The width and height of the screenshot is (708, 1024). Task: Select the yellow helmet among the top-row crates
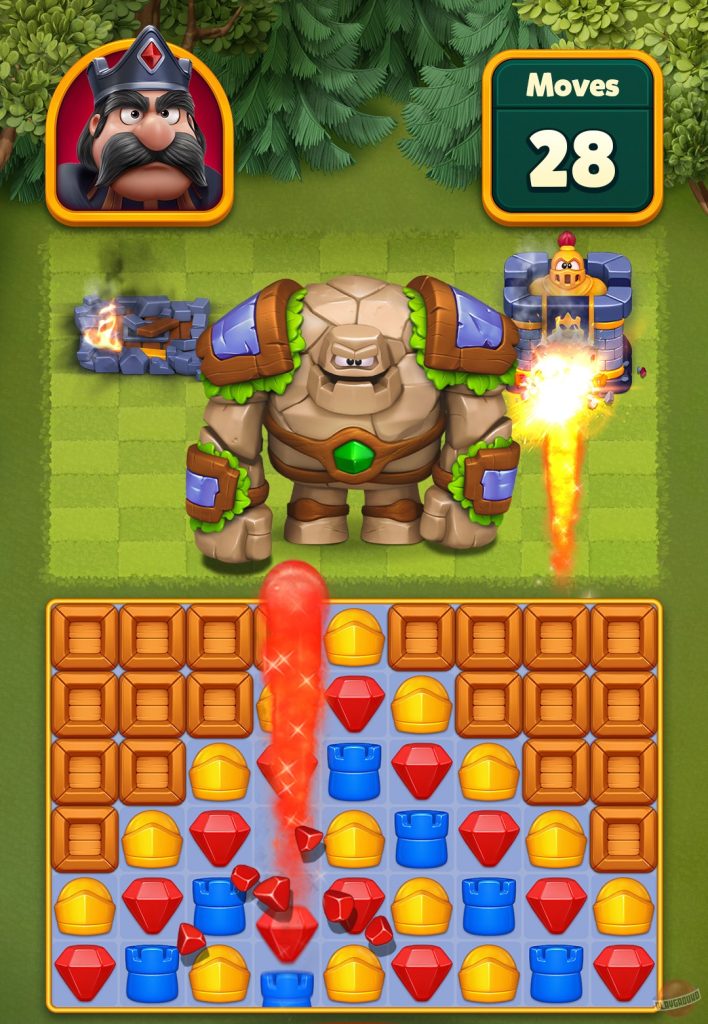click(354, 637)
